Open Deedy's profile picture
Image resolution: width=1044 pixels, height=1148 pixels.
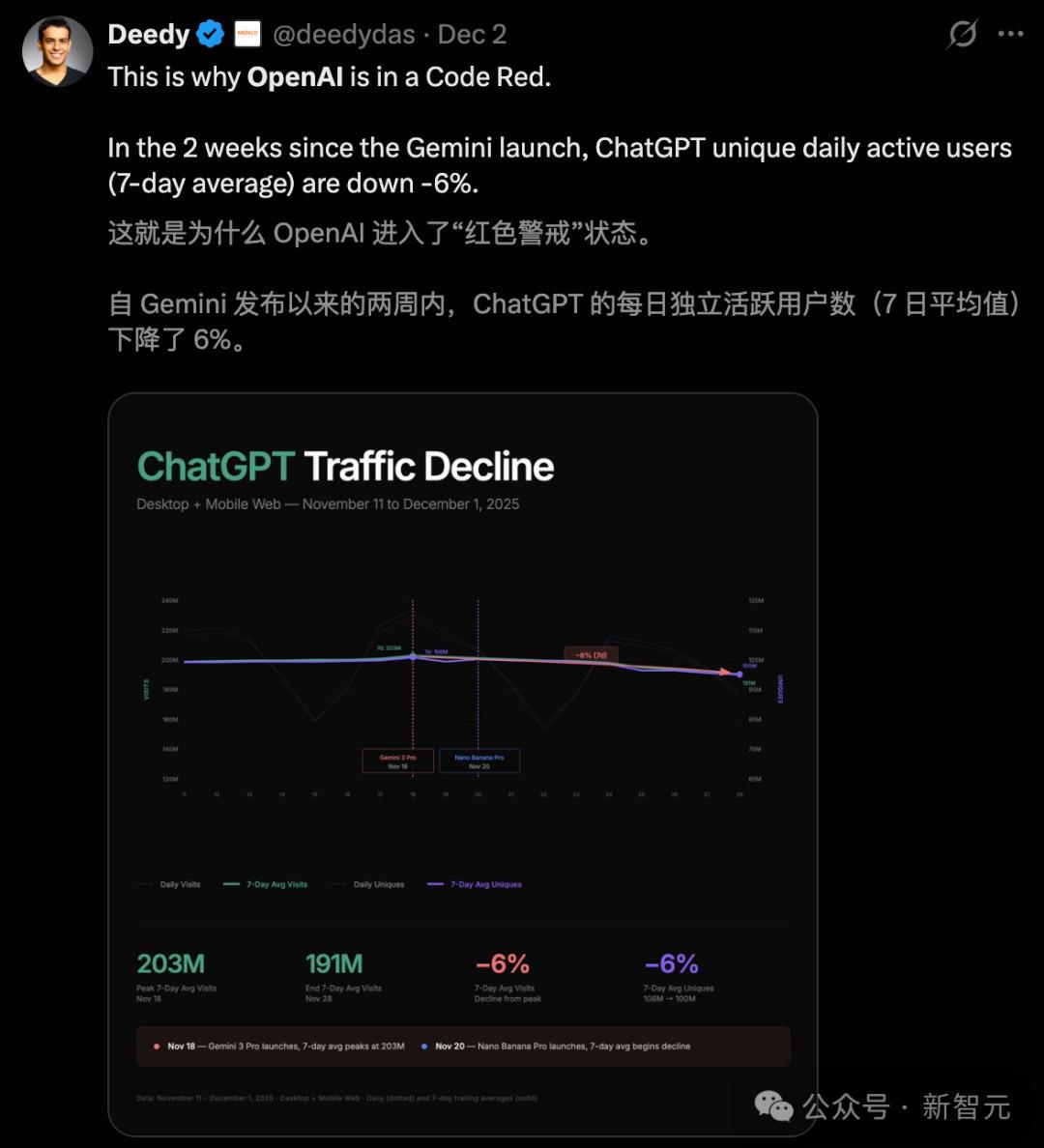click(57, 51)
